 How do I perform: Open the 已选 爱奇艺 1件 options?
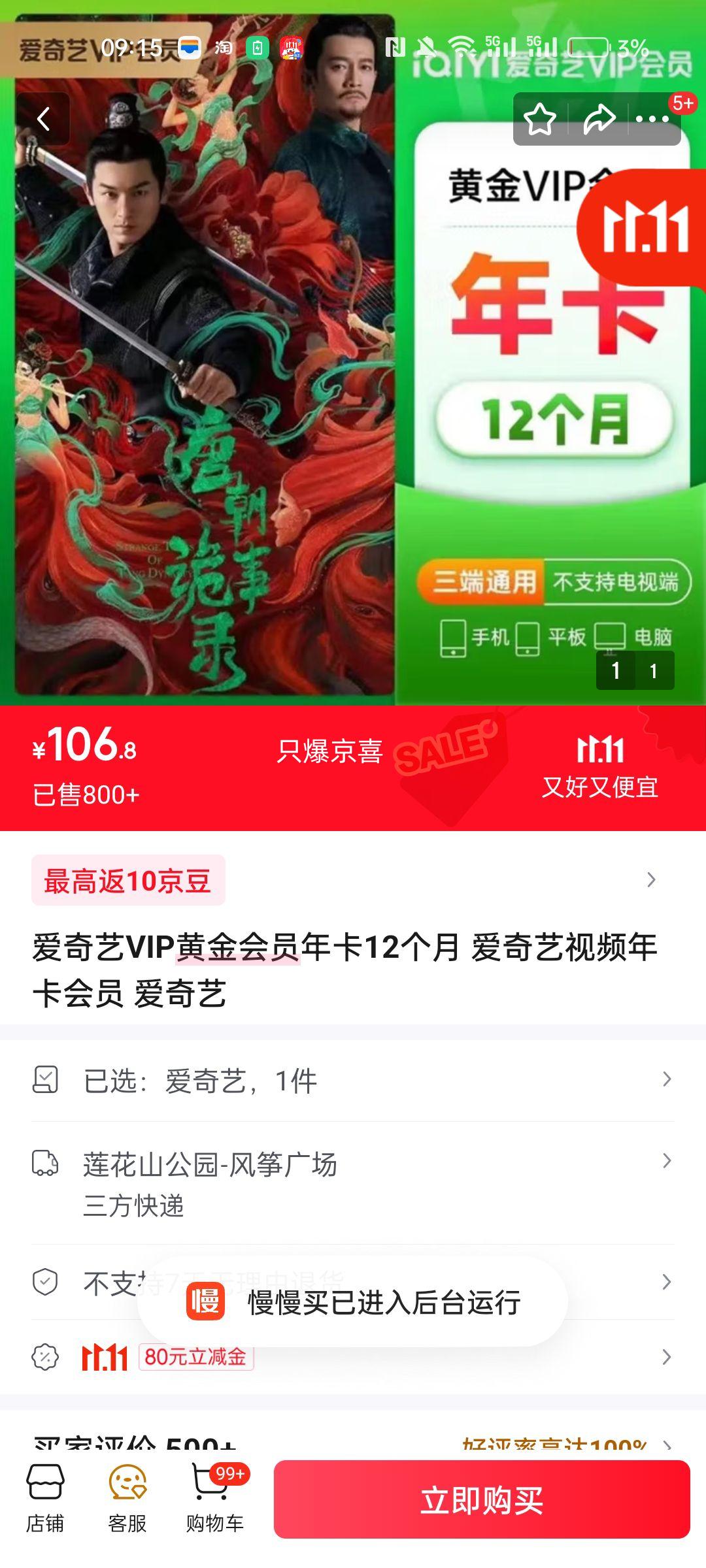pyautogui.click(x=353, y=1081)
